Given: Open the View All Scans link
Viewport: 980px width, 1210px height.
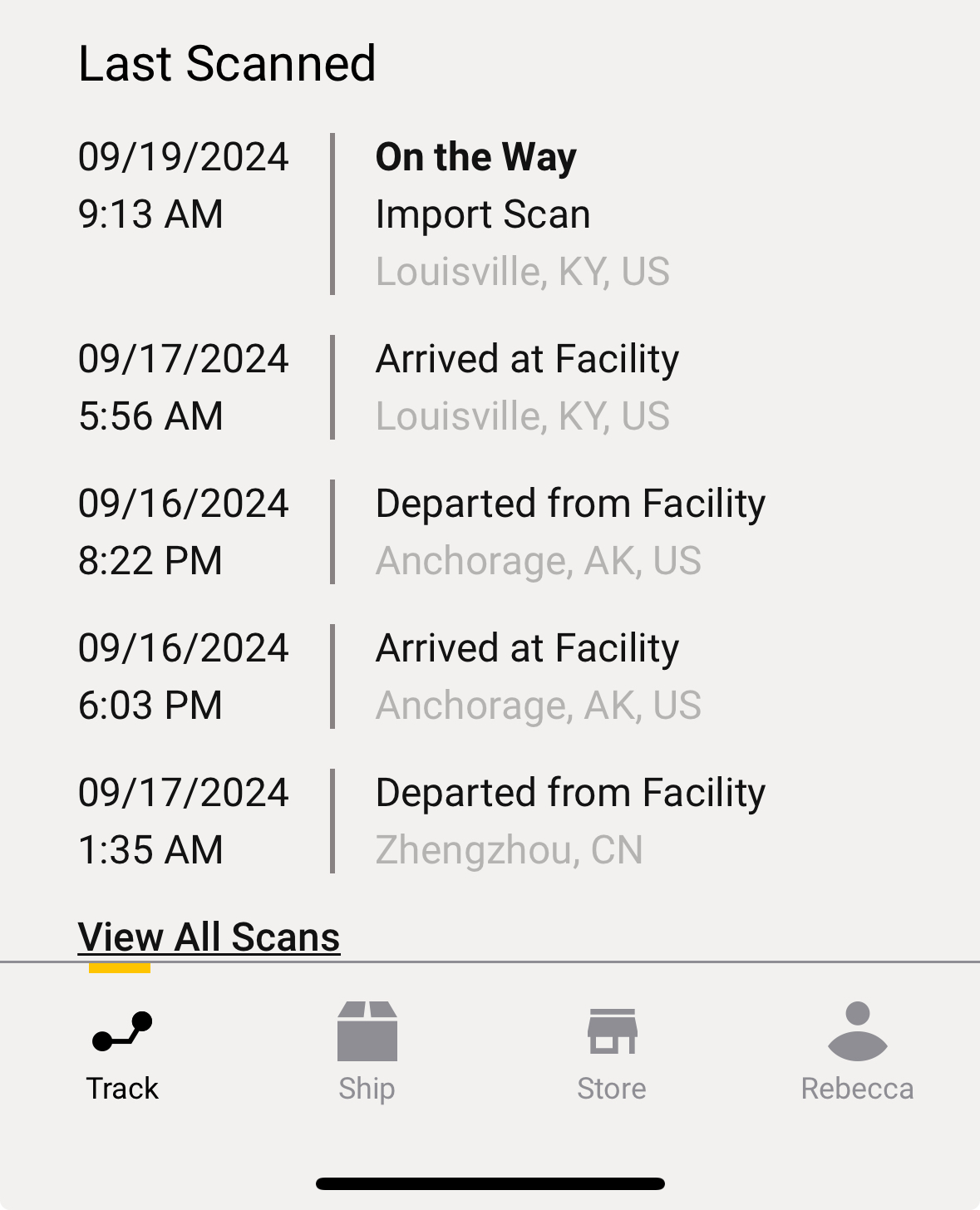Looking at the screenshot, I should (209, 937).
